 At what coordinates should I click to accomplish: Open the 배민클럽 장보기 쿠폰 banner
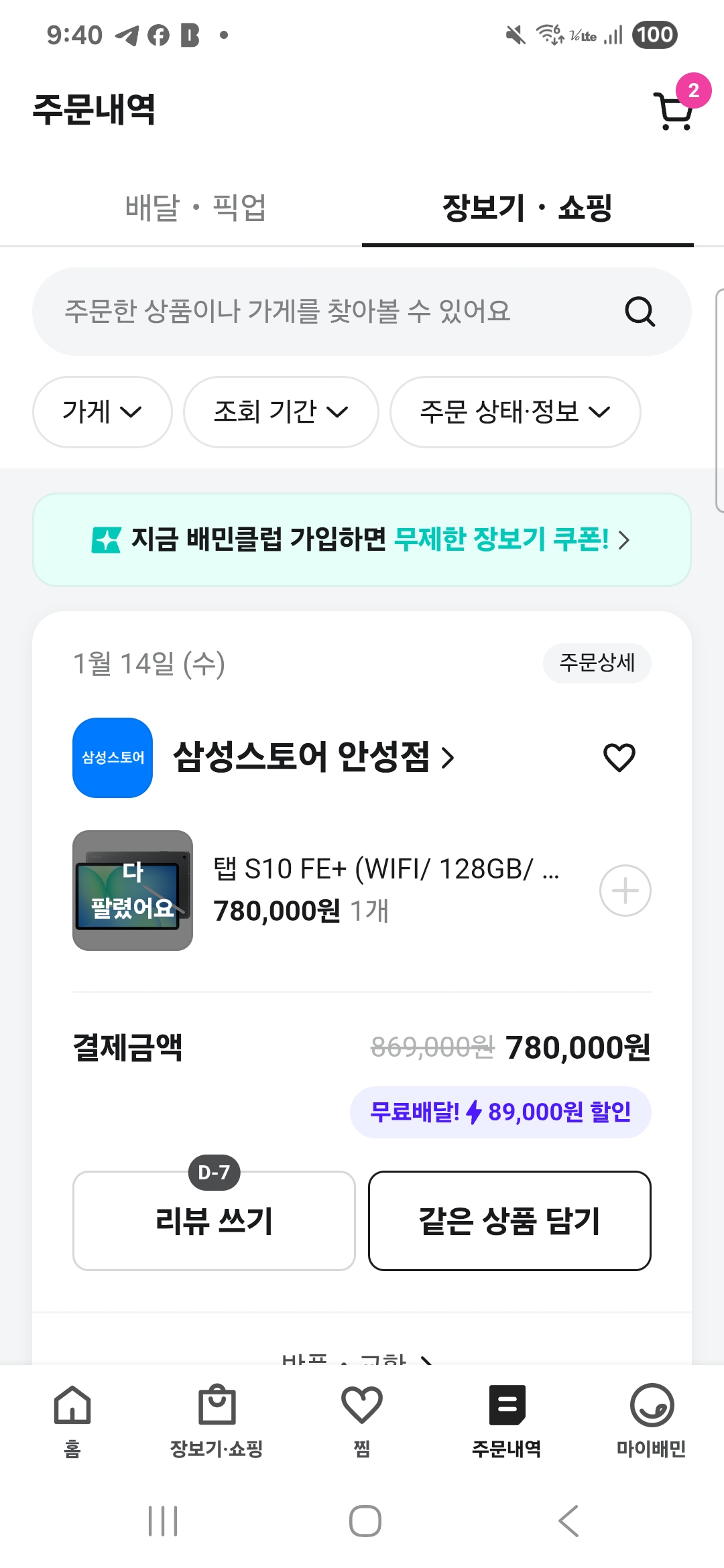pyautogui.click(x=362, y=539)
